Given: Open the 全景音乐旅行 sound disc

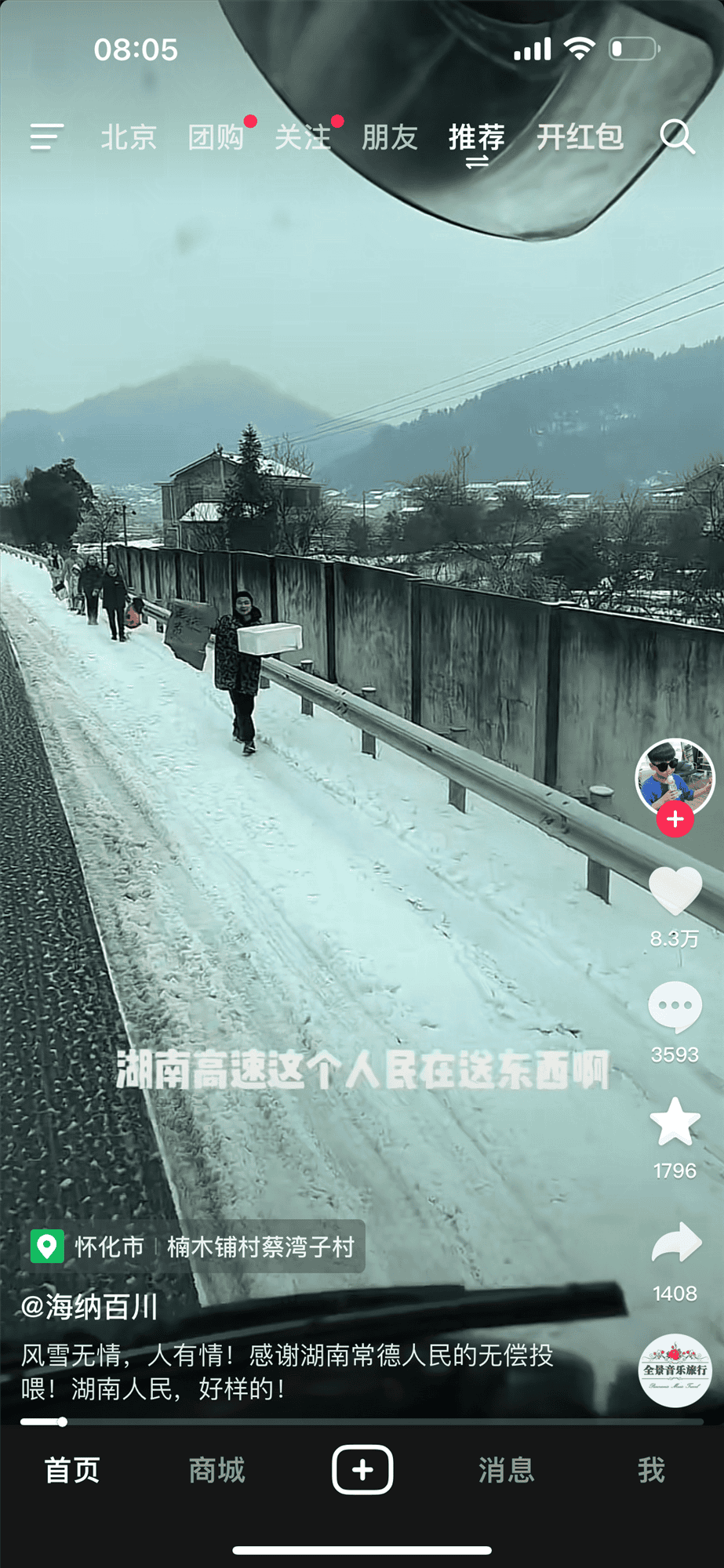Looking at the screenshot, I should click(675, 1371).
